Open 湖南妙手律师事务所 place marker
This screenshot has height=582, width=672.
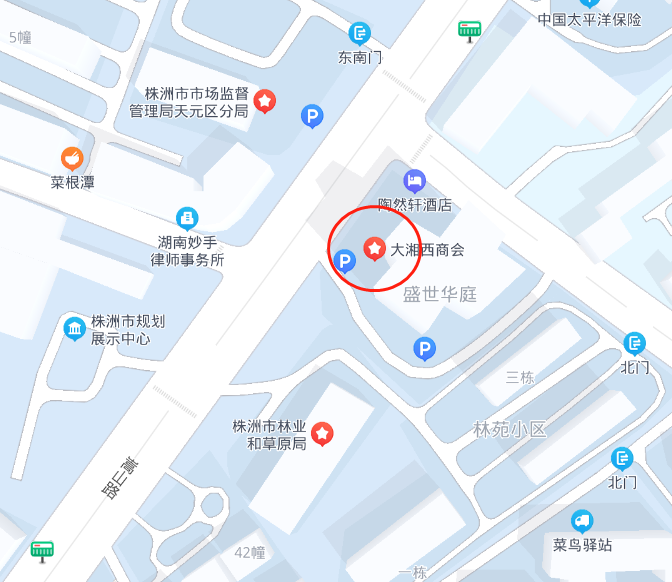[187, 217]
